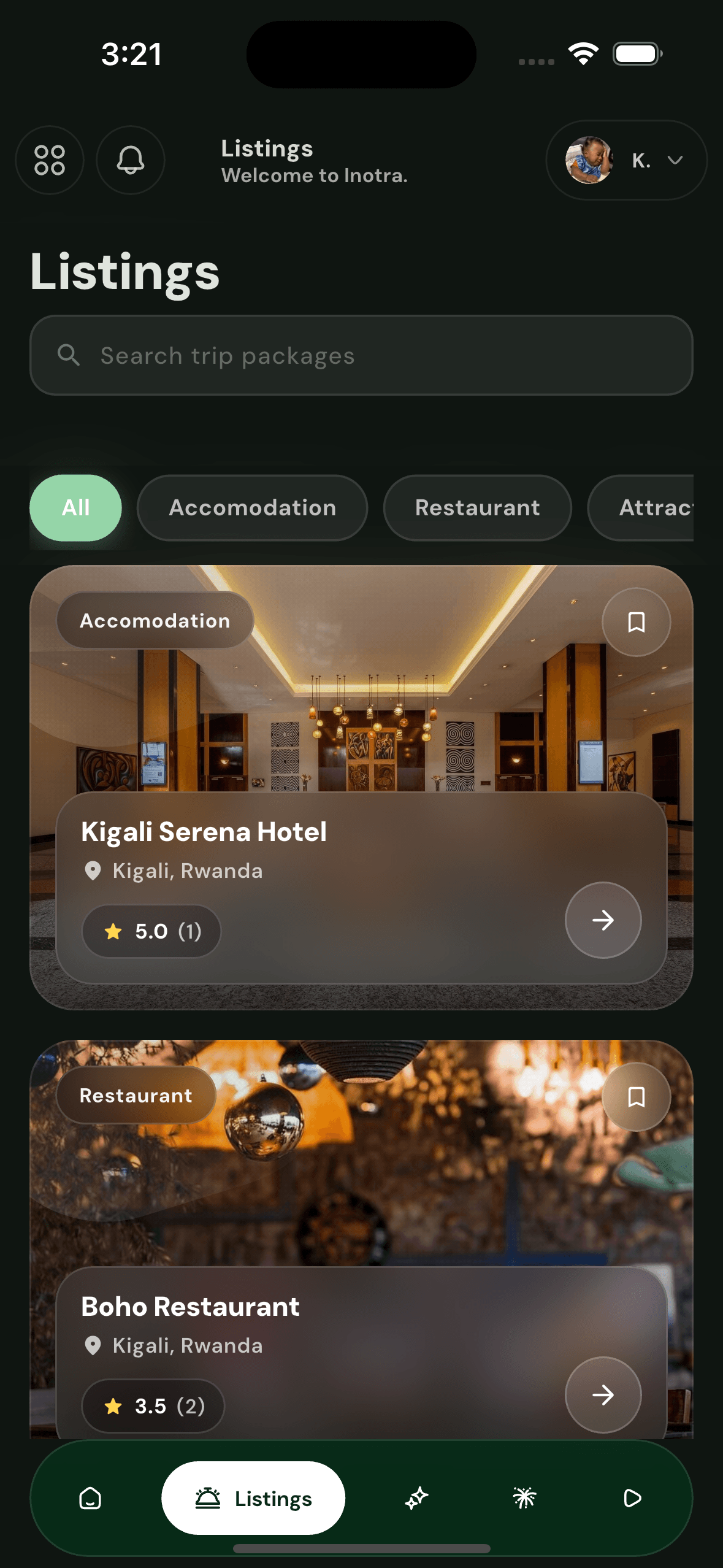Go to the home tab
The height and width of the screenshot is (1568, 723).
(90, 1498)
